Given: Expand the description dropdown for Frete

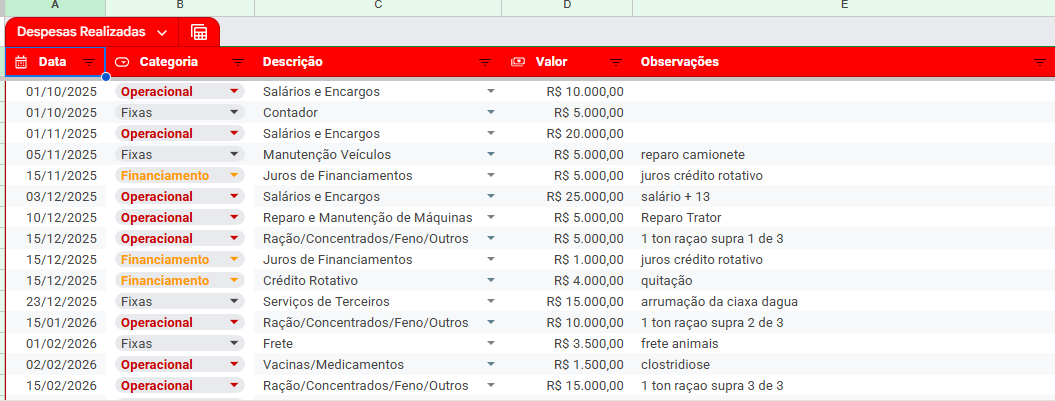Looking at the screenshot, I should coord(490,344).
